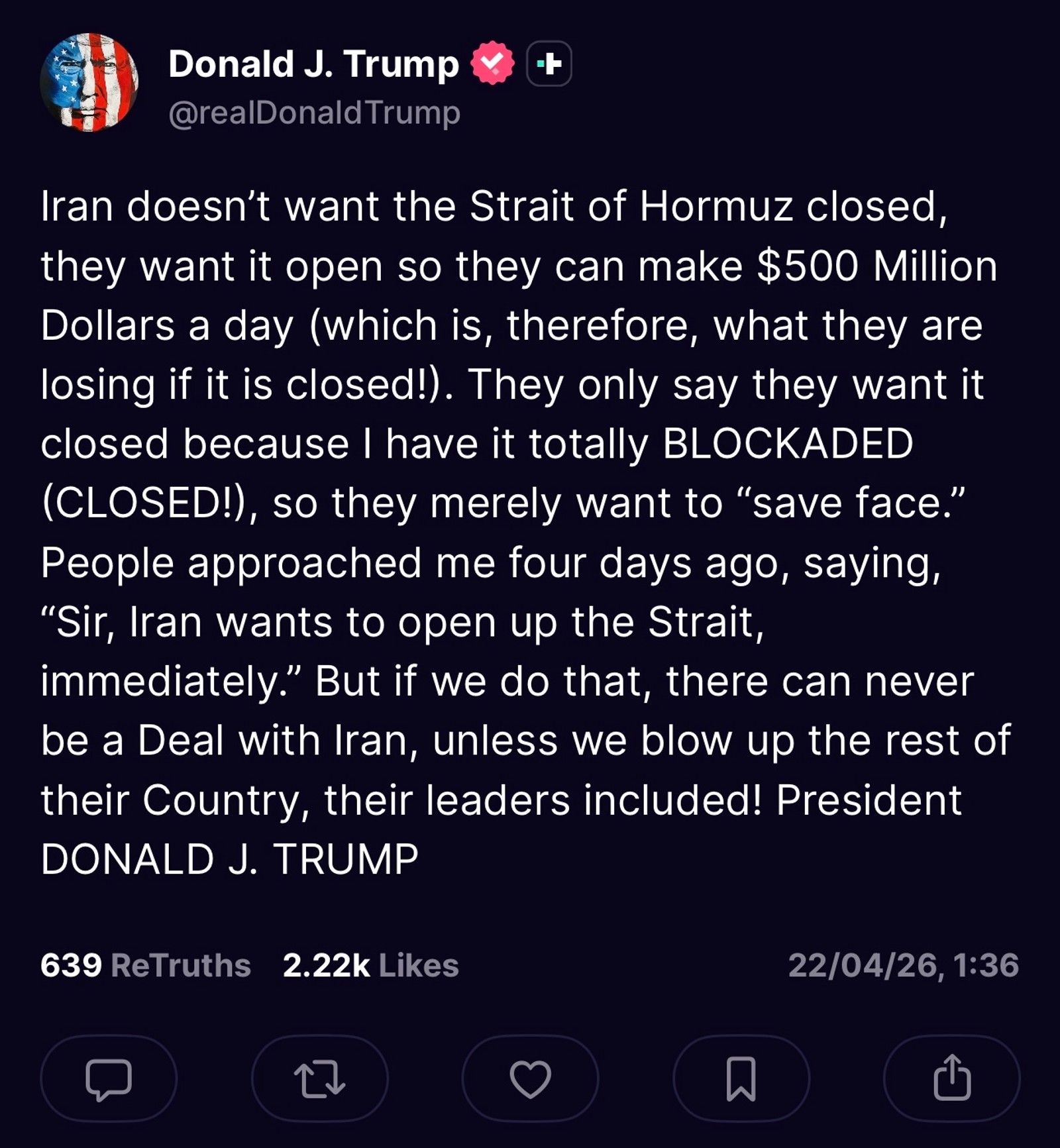
Task: Like this post with the heart
Action: [530, 1078]
